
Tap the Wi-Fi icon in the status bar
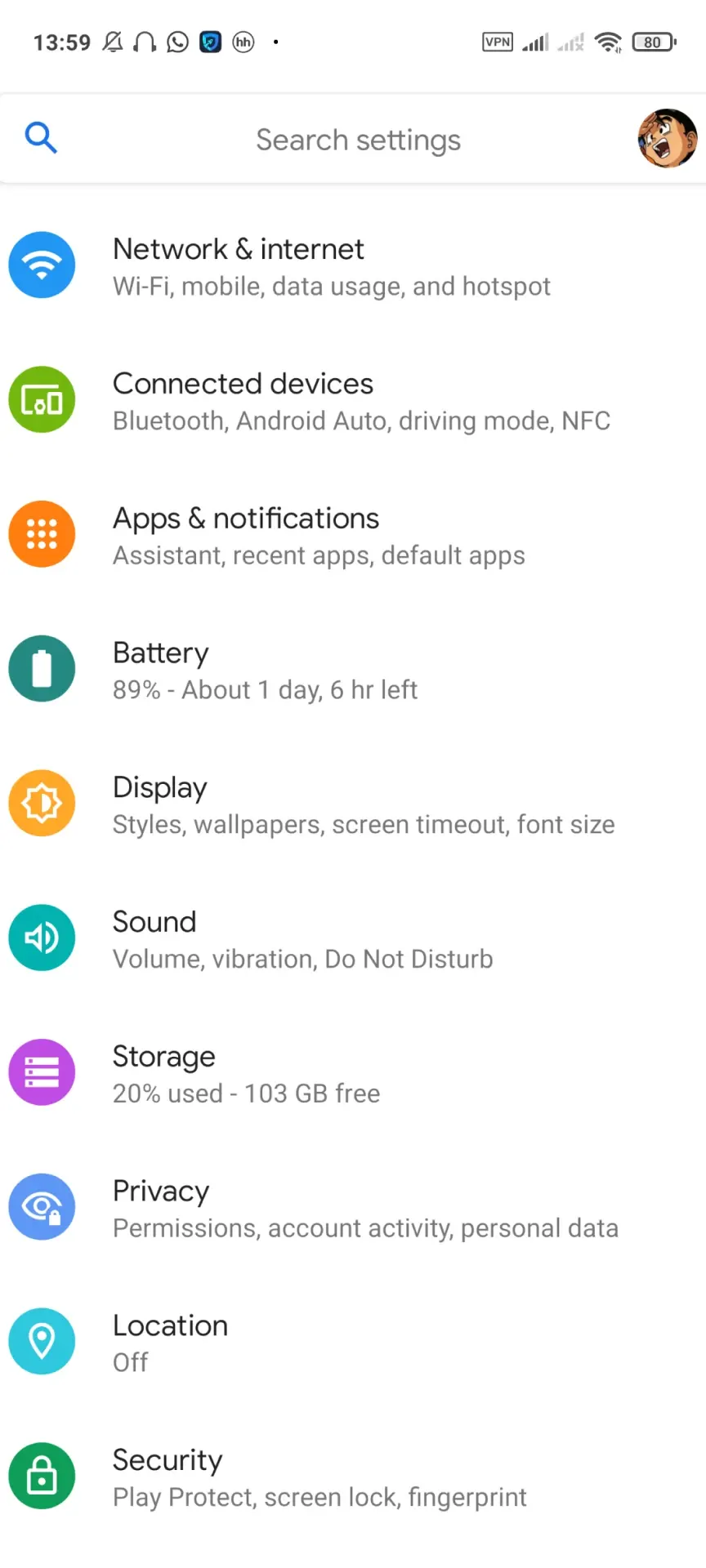pos(608,42)
